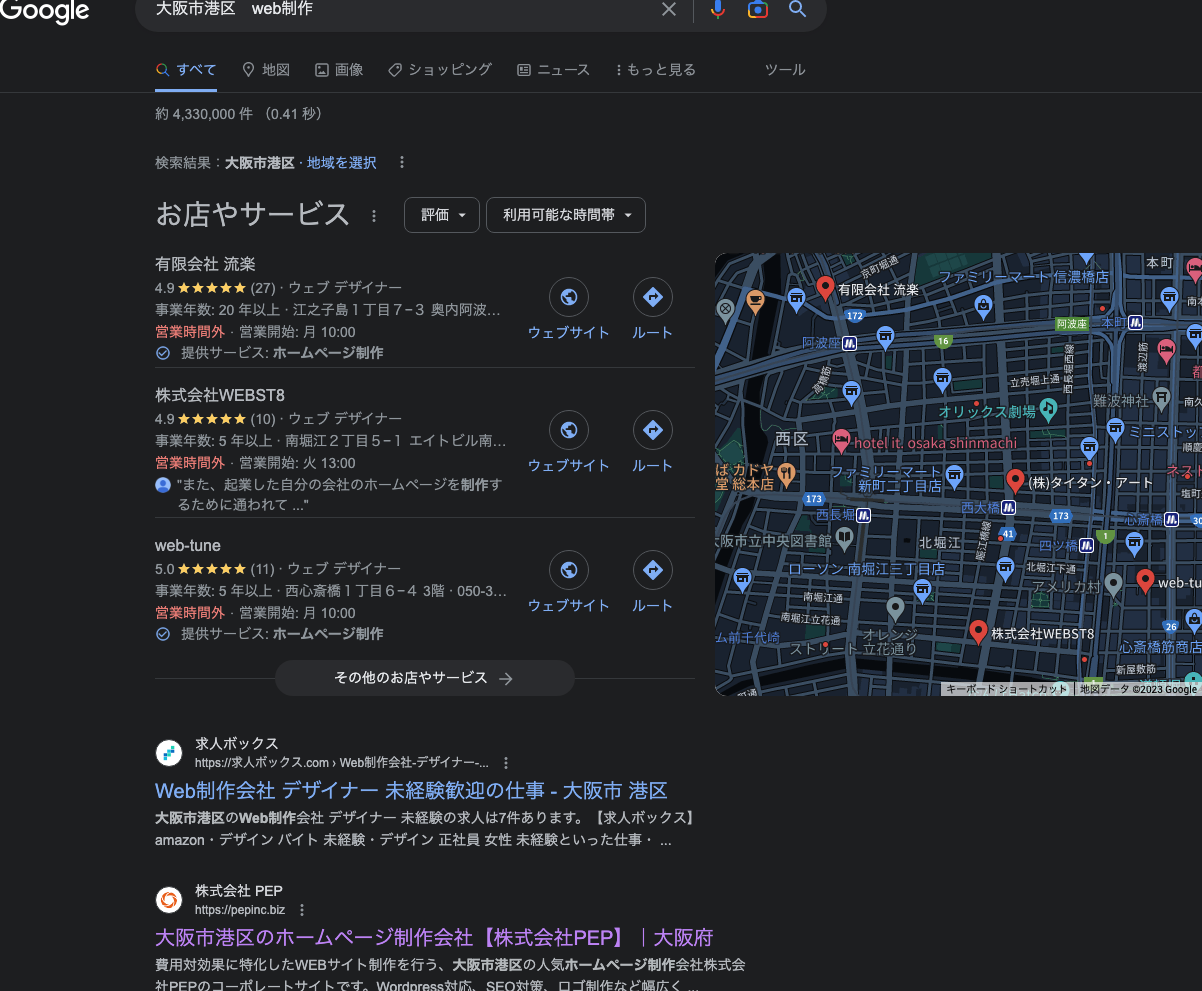
Task: Tap the magnifier search button
Action: [x=797, y=9]
